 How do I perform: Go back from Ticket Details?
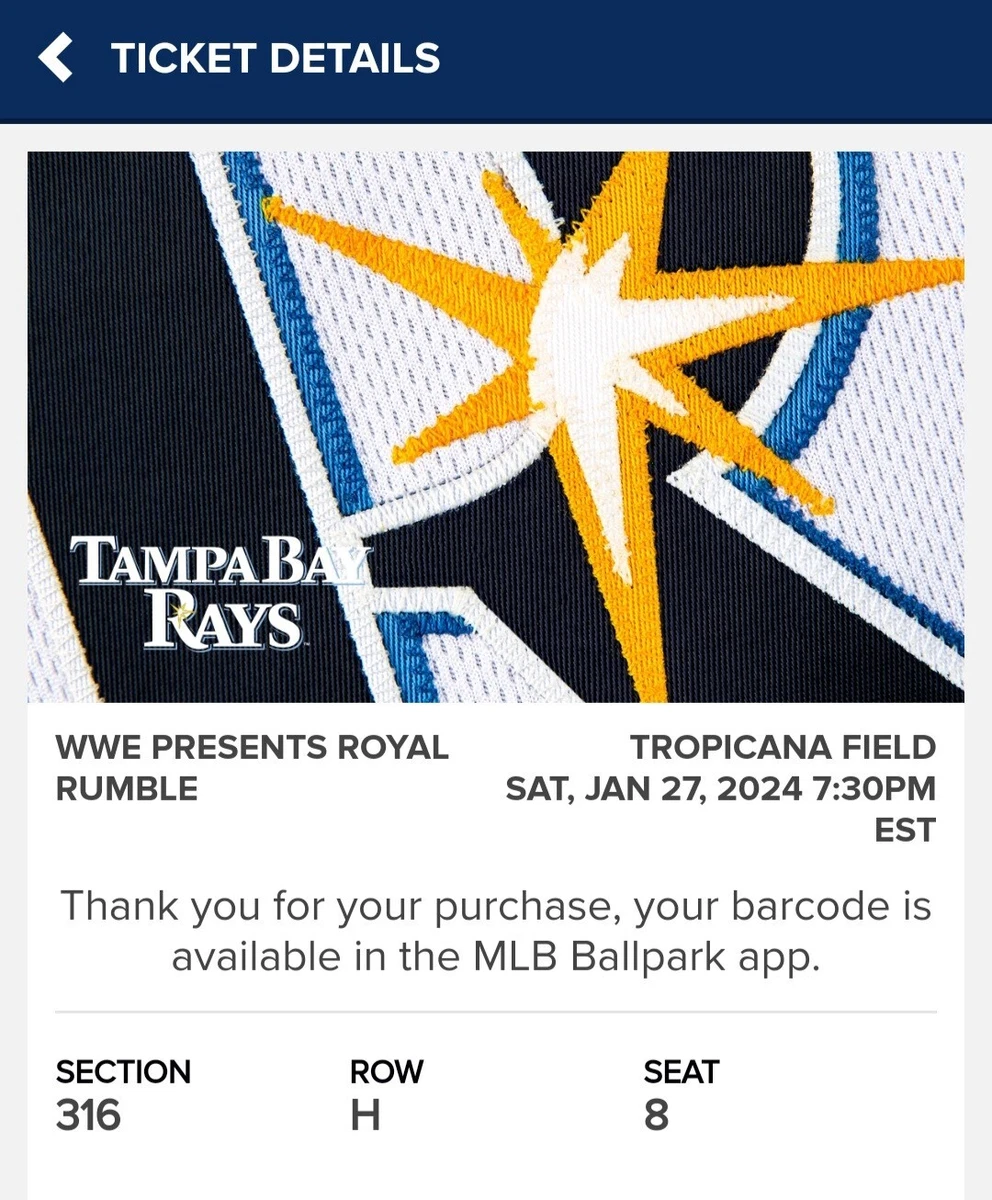pyautogui.click(x=56, y=58)
